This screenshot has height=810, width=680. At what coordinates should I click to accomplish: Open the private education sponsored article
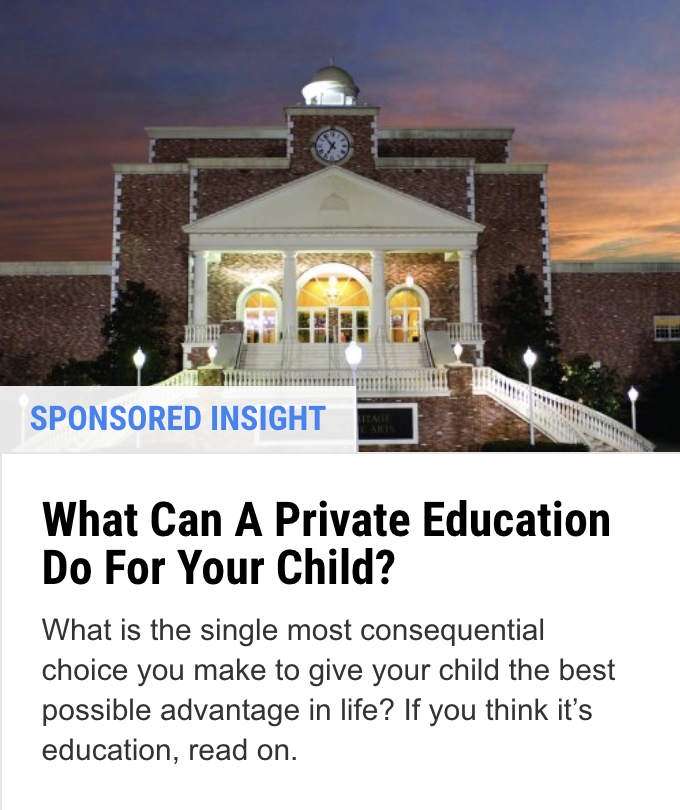click(326, 543)
